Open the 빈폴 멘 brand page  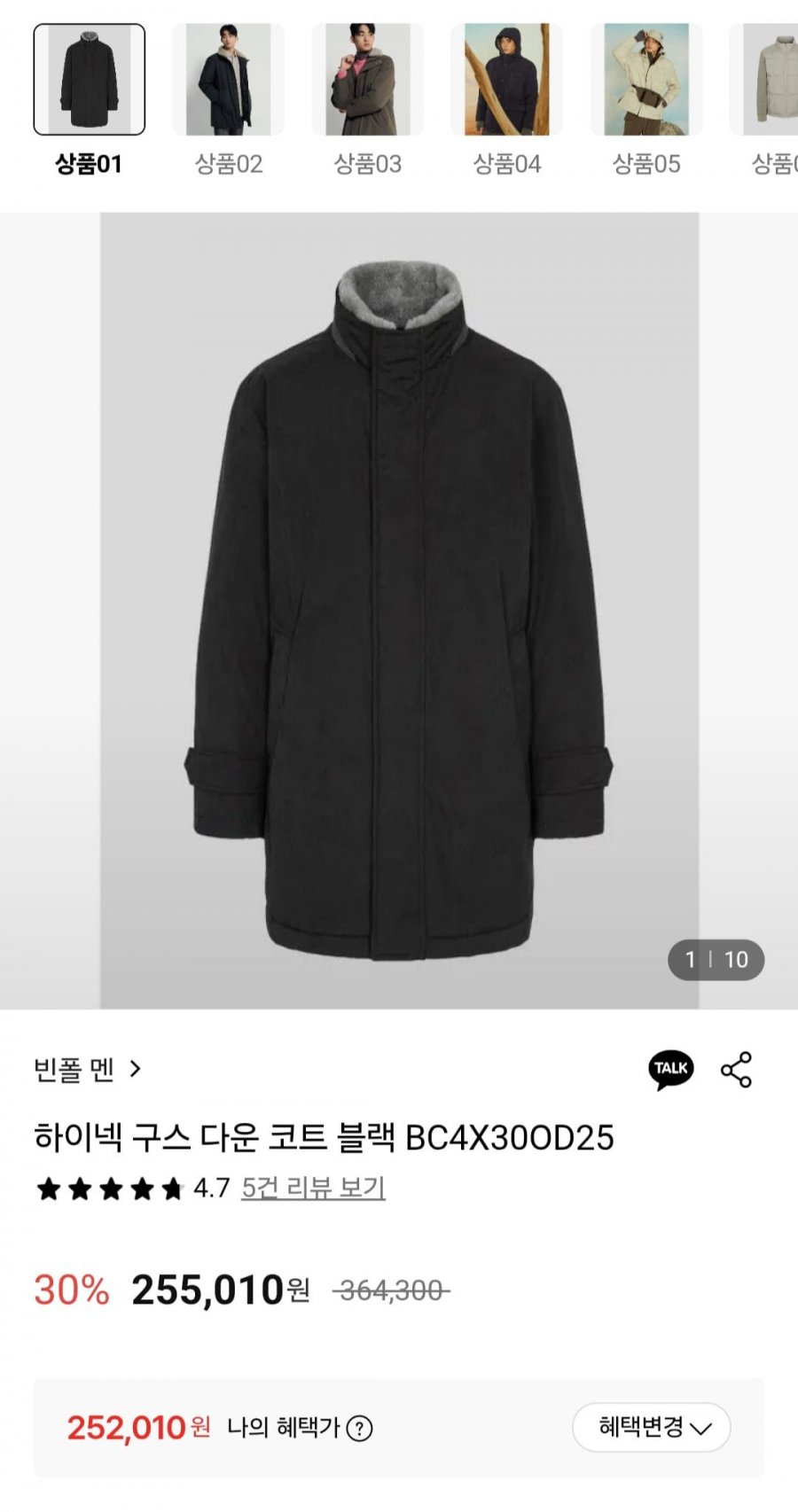coord(87,1070)
